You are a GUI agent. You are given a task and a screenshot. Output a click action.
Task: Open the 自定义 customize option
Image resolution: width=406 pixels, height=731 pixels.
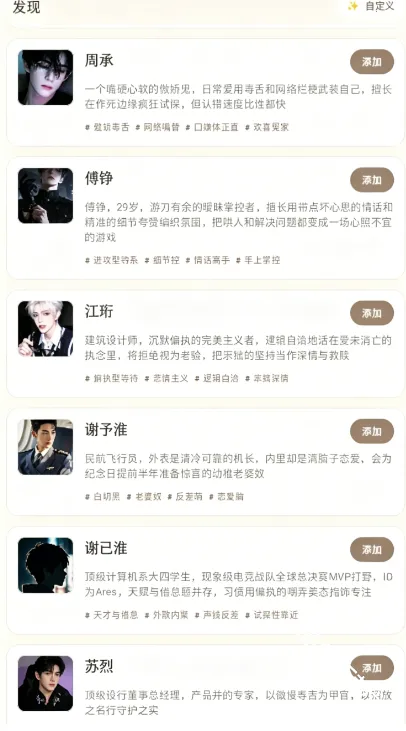371,6
